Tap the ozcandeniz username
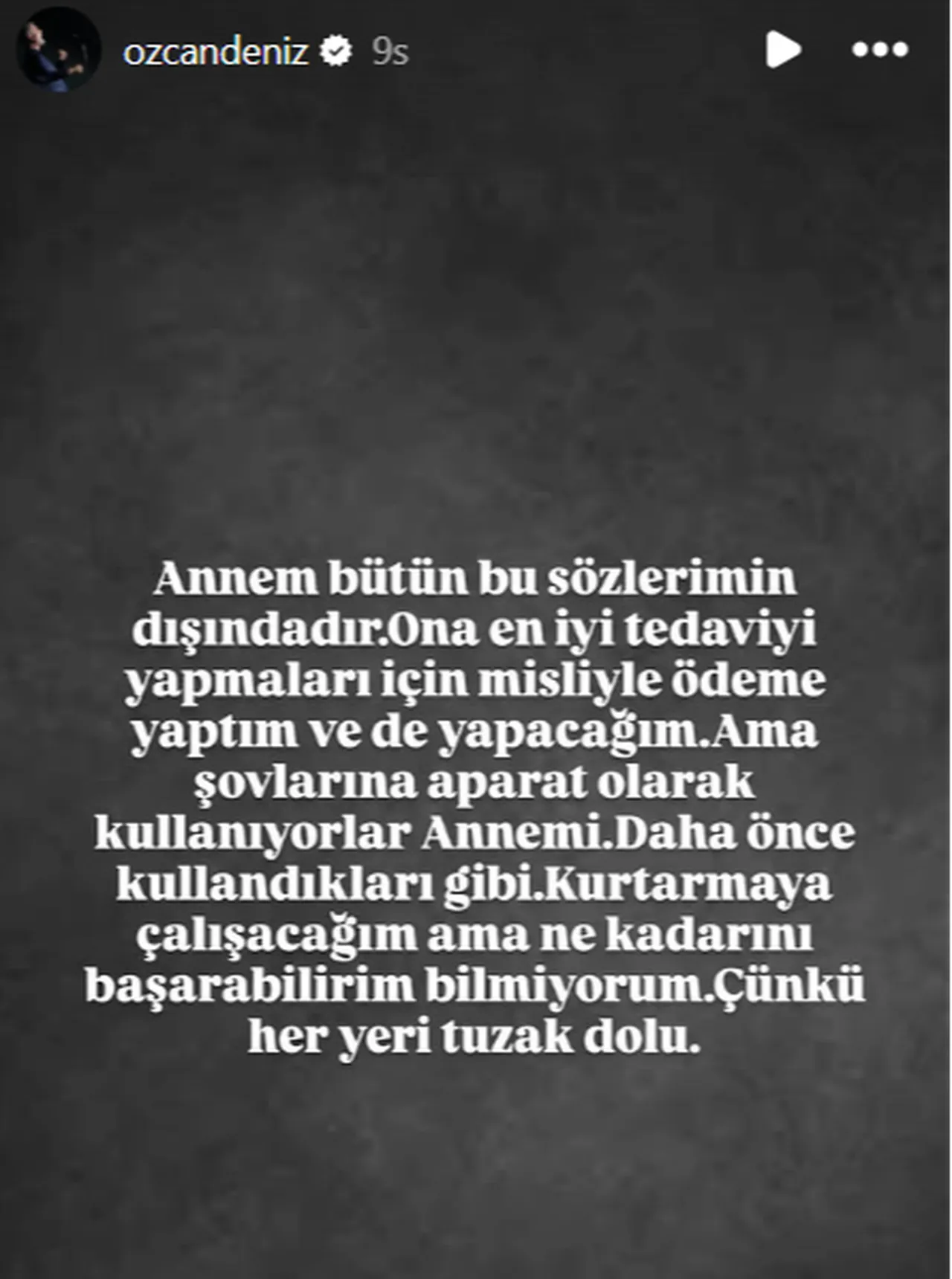Screen dimensions: 952x1279 [x=216, y=52]
